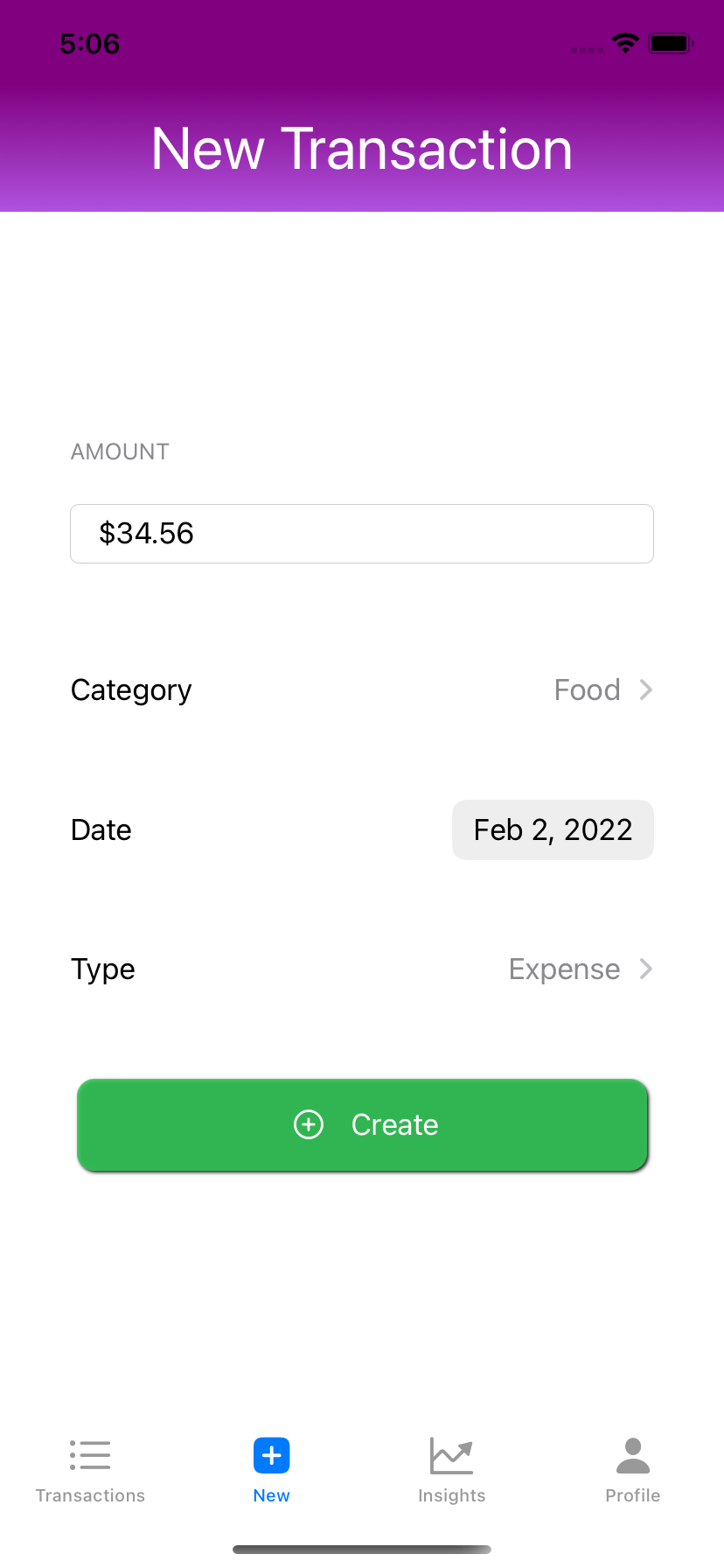Tap the Profile person icon
The height and width of the screenshot is (1568, 724).
pyautogui.click(x=632, y=1452)
